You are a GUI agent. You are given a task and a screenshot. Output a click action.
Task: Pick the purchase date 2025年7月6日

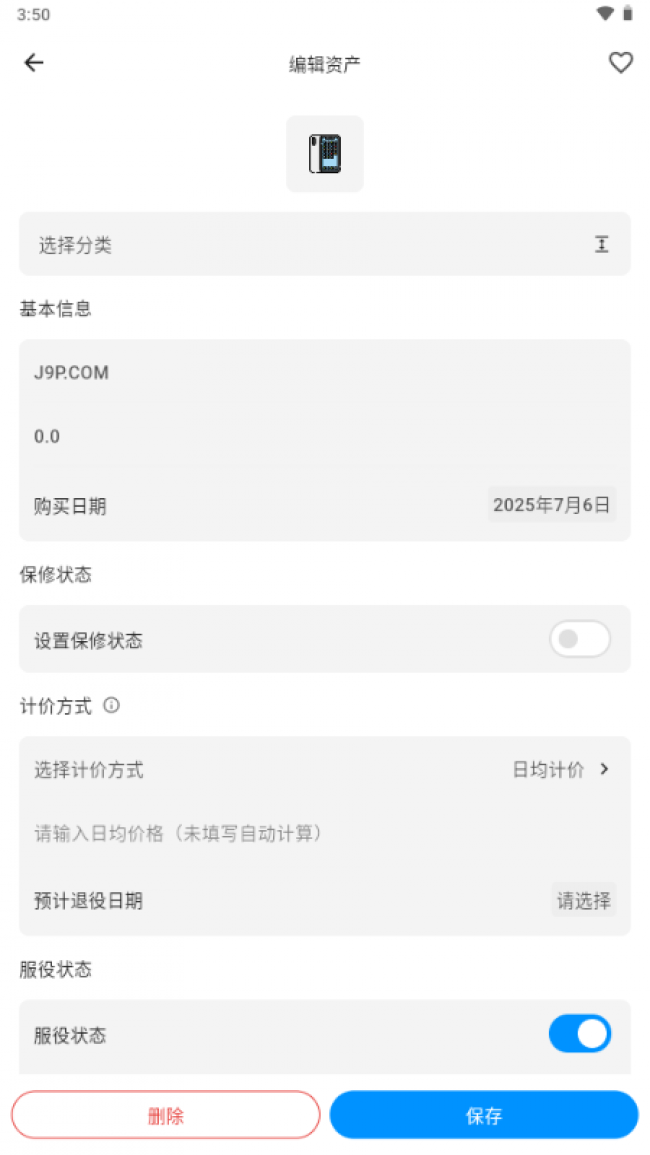pyautogui.click(x=552, y=505)
